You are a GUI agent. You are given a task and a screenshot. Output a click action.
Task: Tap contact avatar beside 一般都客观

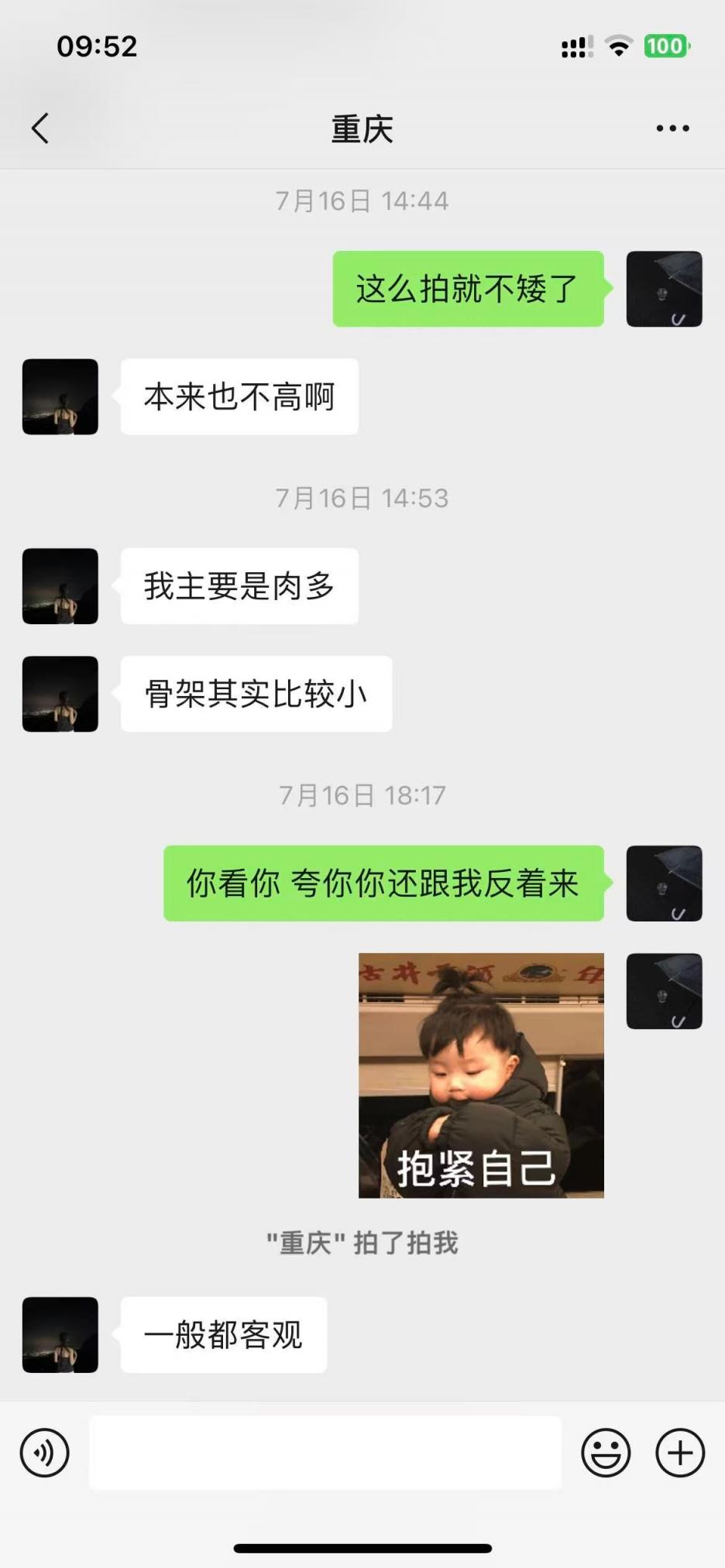(x=60, y=1335)
